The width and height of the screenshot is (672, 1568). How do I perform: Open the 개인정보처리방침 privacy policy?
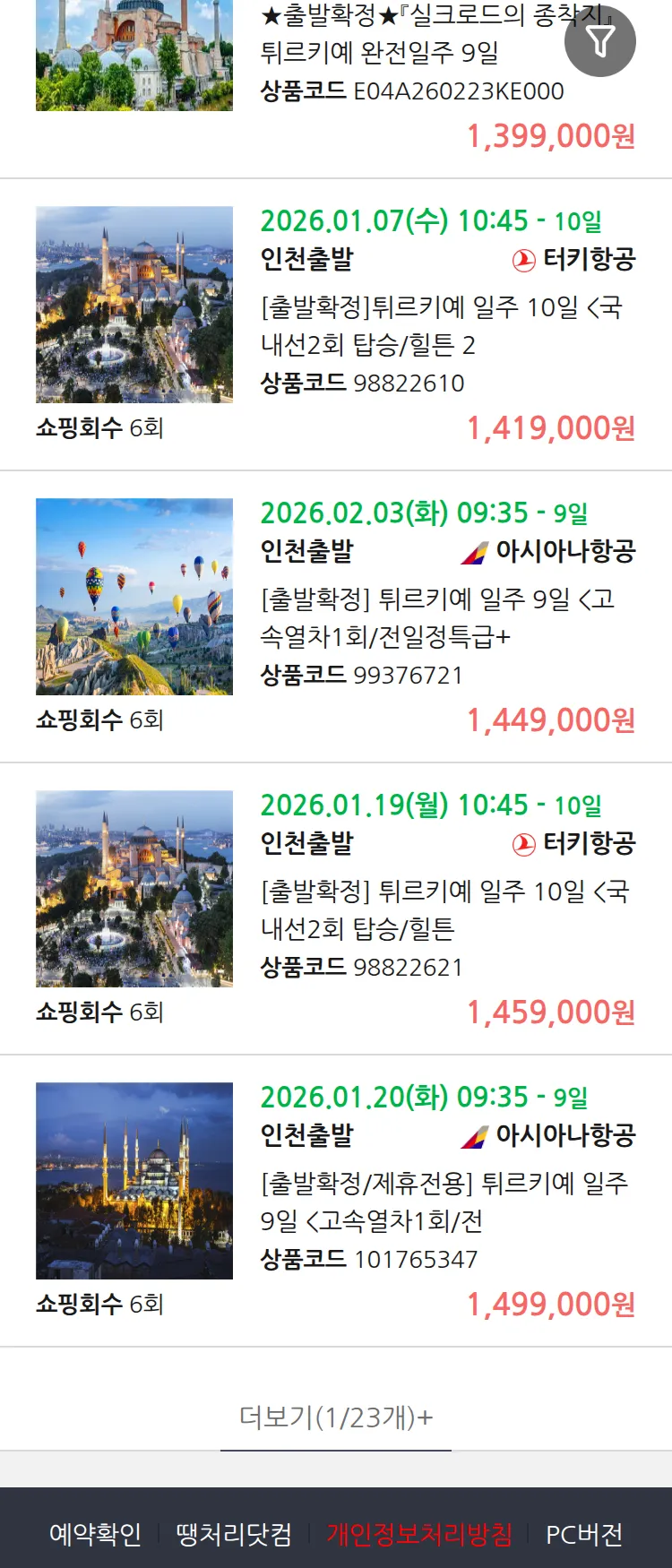point(419,1534)
